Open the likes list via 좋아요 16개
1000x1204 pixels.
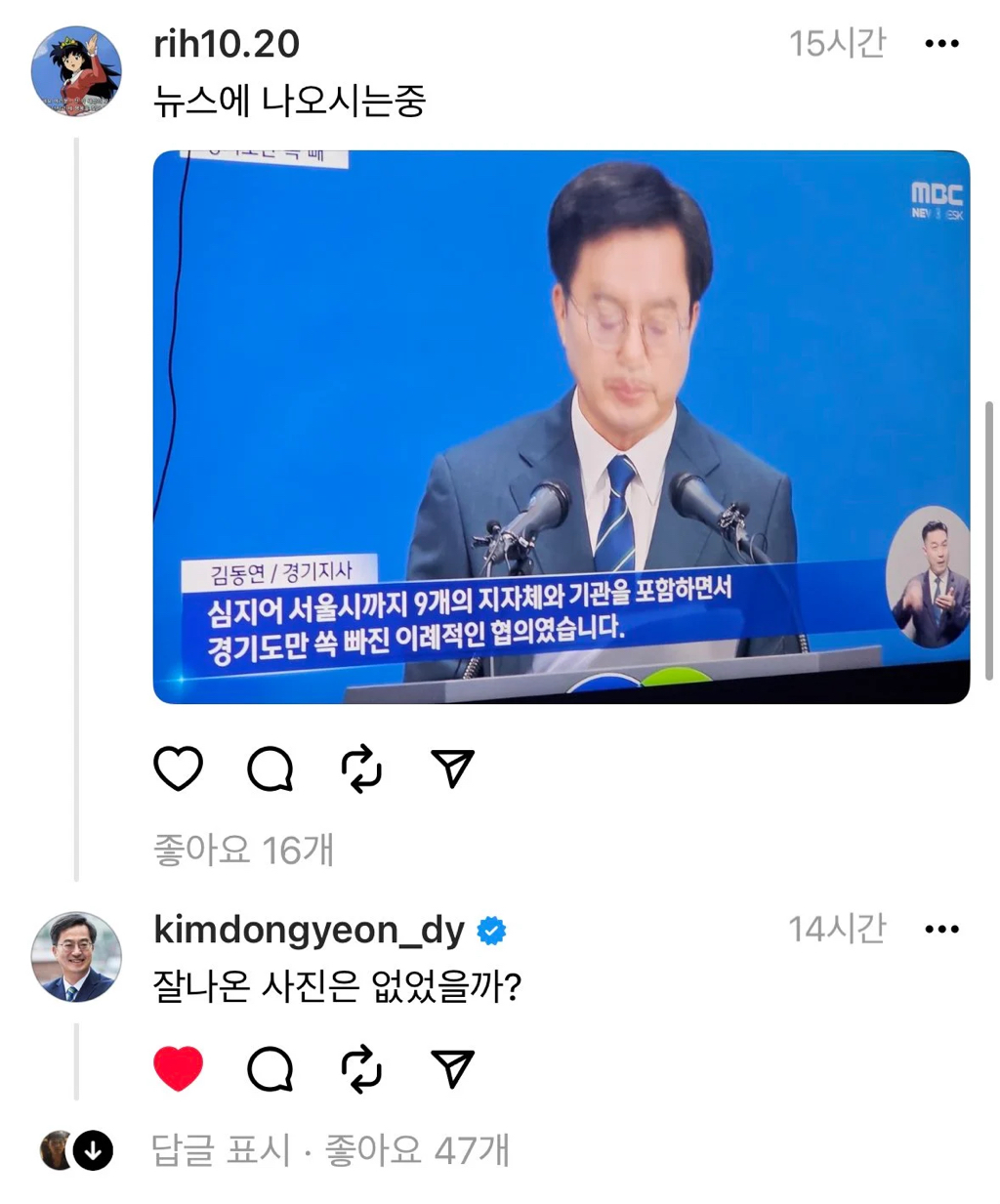tap(243, 849)
